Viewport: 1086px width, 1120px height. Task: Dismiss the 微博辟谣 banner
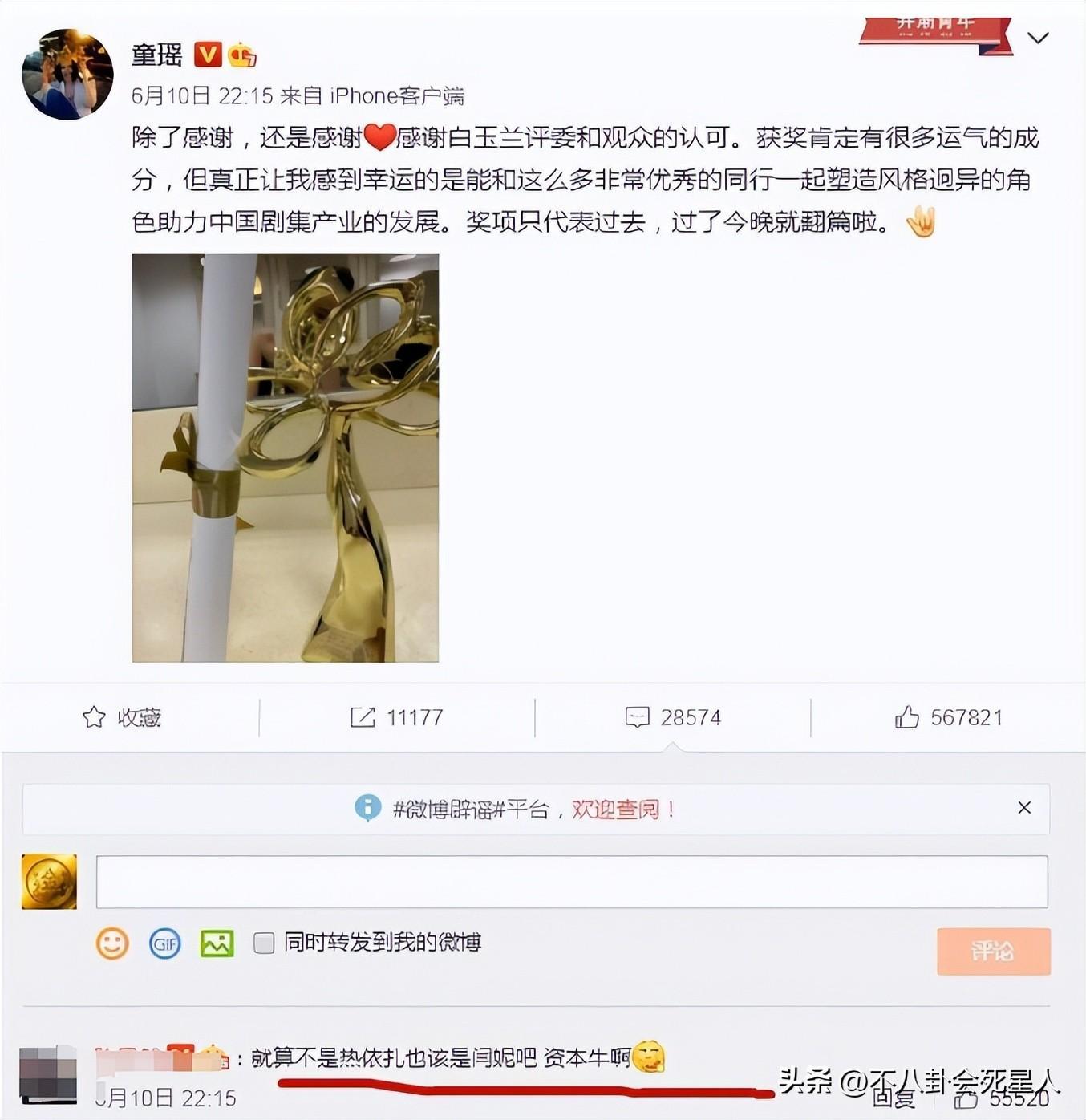tap(1024, 808)
